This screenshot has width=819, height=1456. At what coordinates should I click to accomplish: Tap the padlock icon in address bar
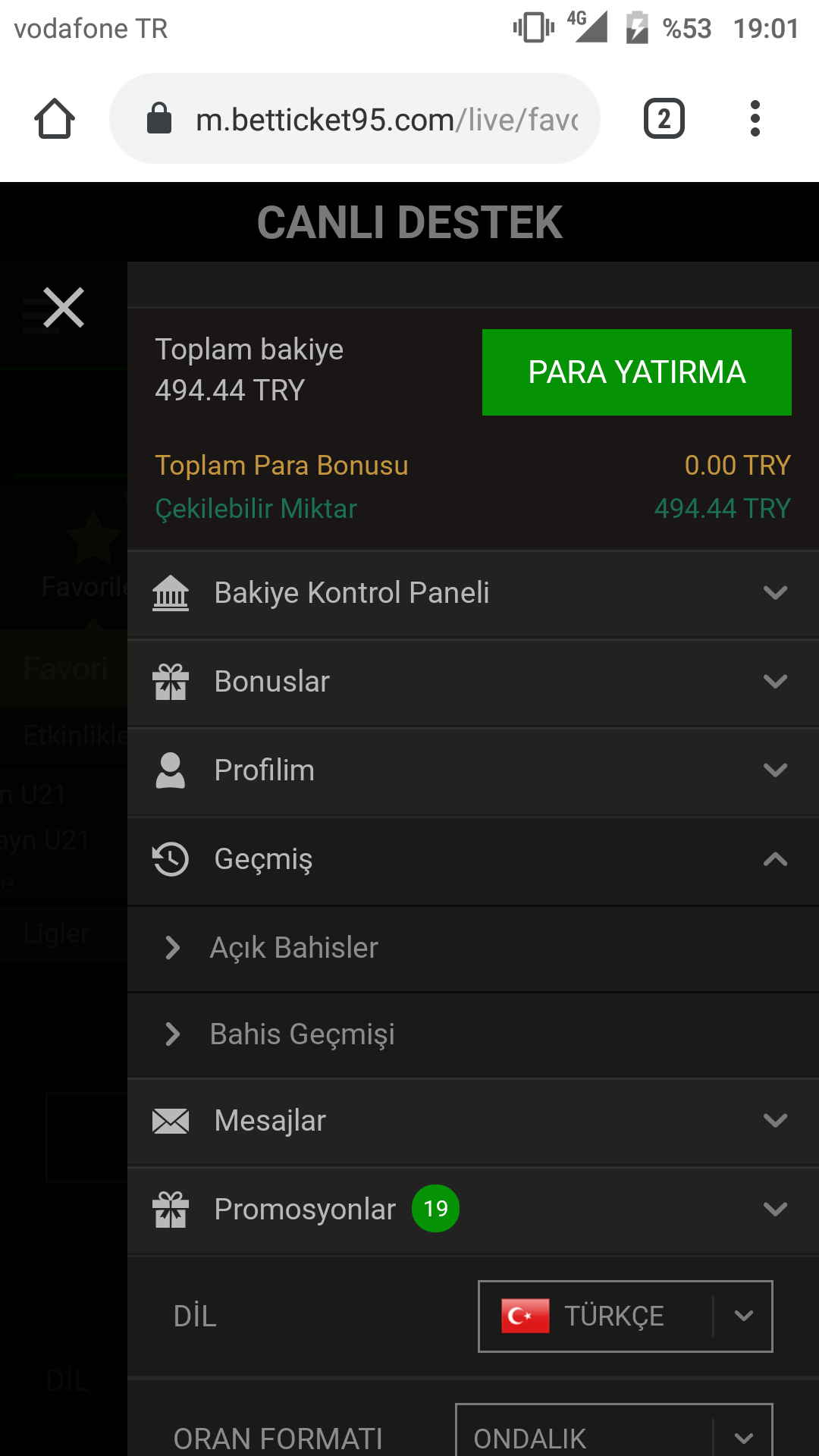158,118
